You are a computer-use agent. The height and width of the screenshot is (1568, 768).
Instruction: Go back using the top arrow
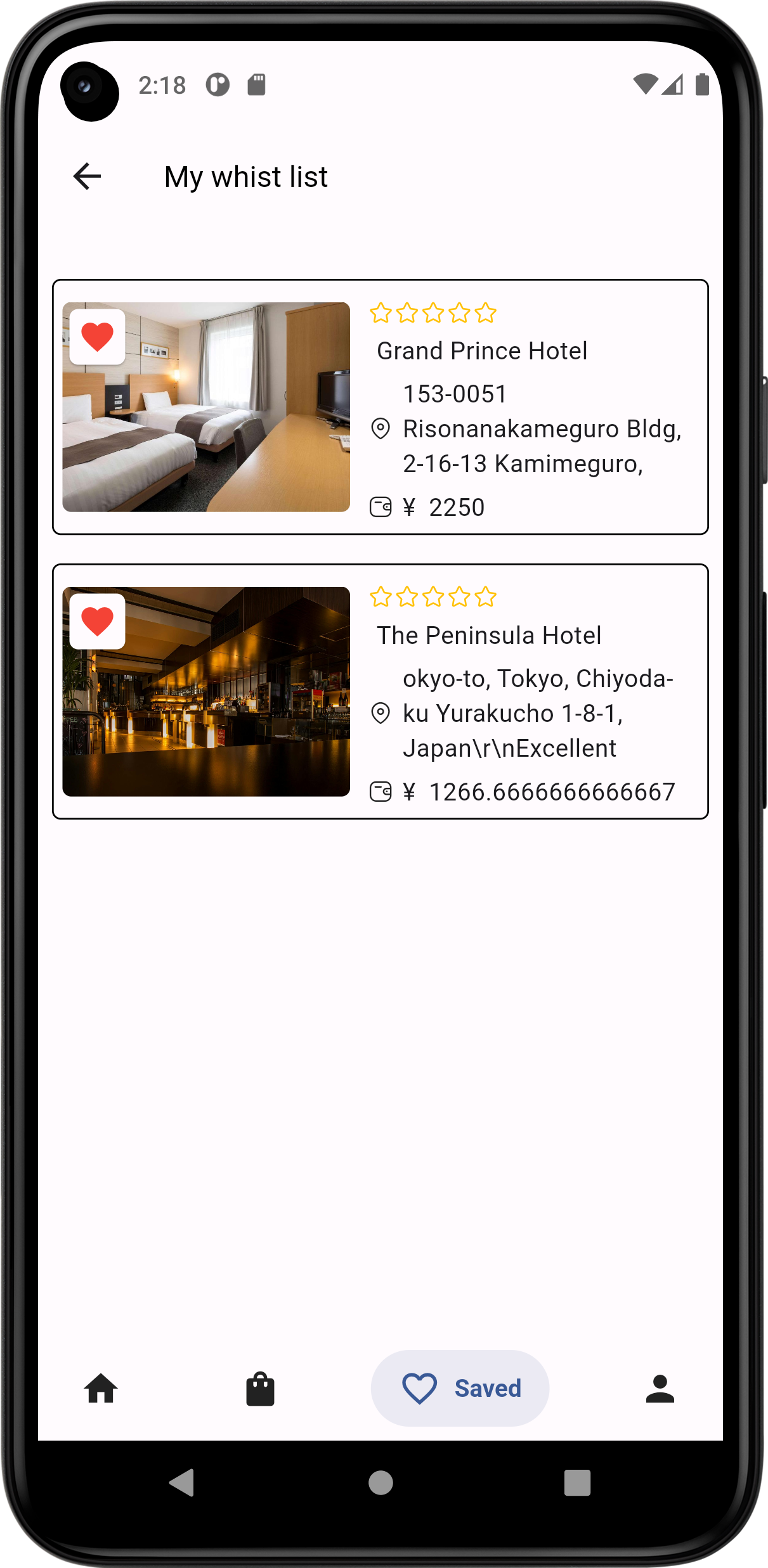[87, 176]
